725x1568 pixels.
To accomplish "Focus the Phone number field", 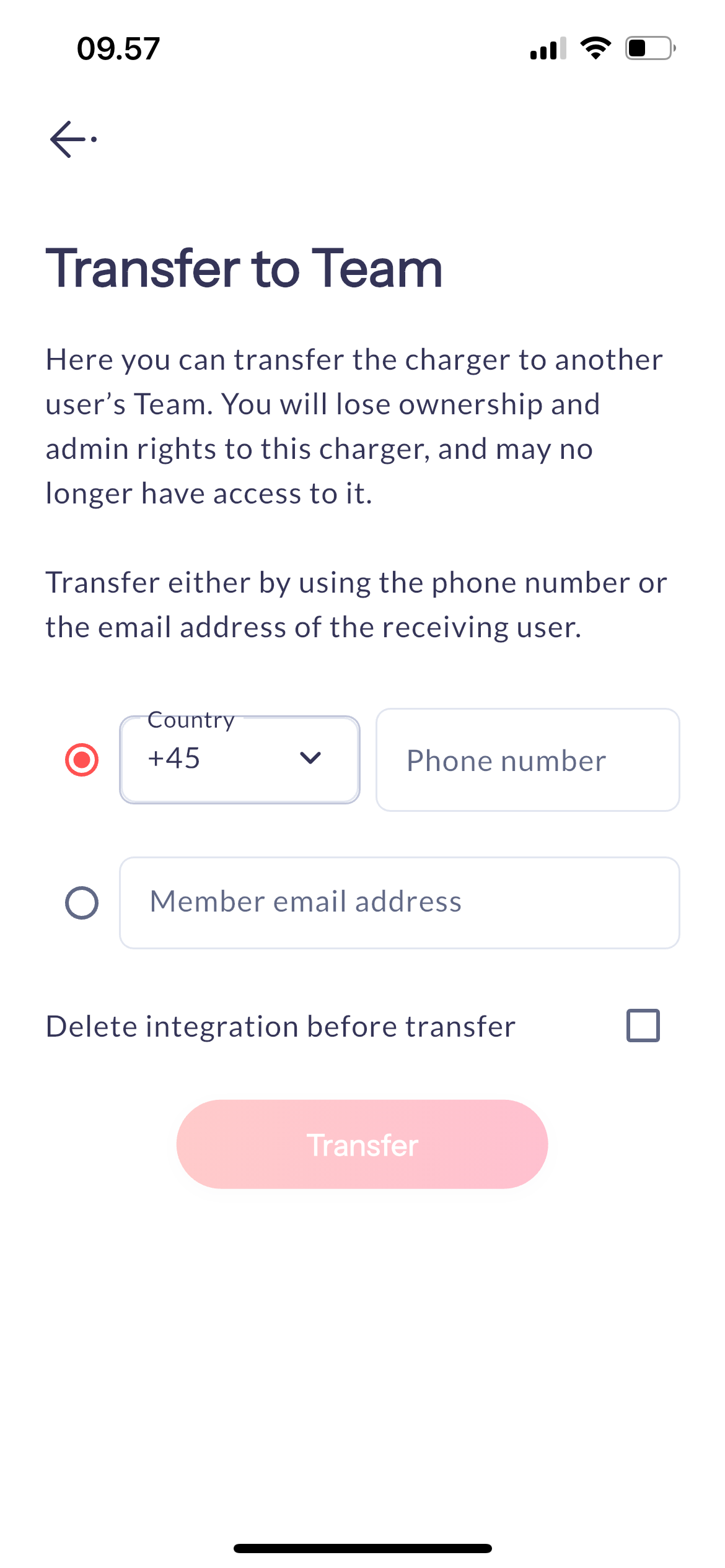I will coord(527,760).
